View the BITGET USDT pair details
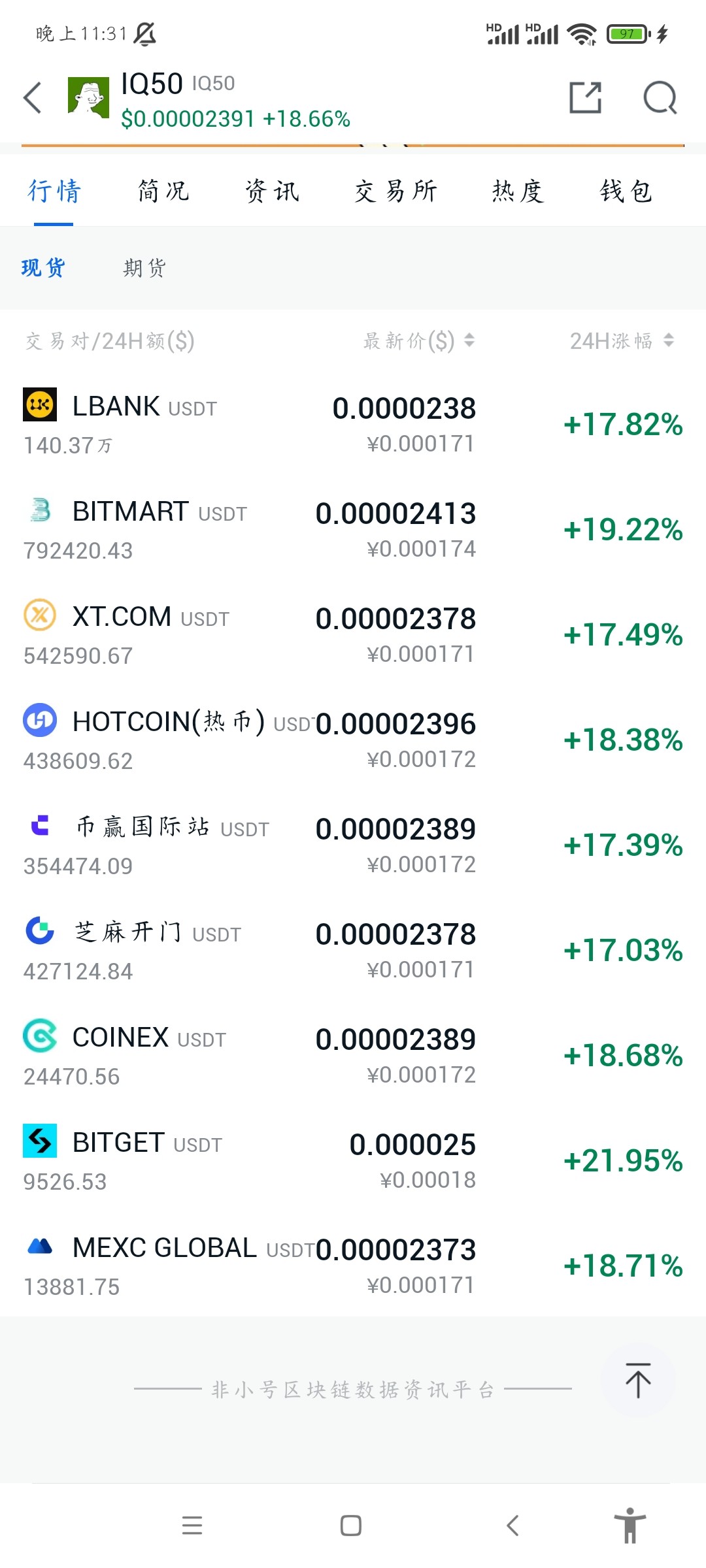 (353, 1161)
